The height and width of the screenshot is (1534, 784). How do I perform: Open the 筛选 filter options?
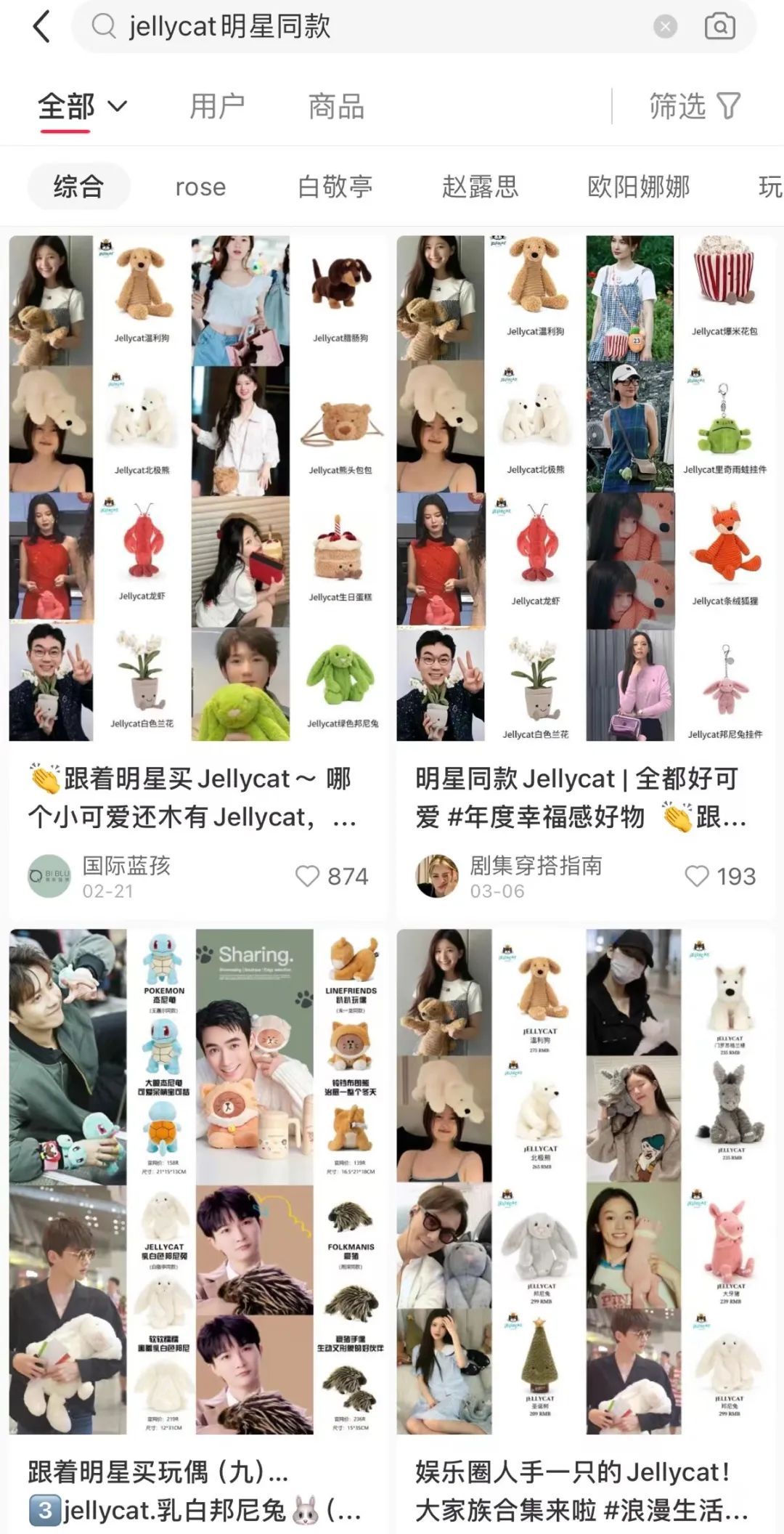[x=695, y=107]
